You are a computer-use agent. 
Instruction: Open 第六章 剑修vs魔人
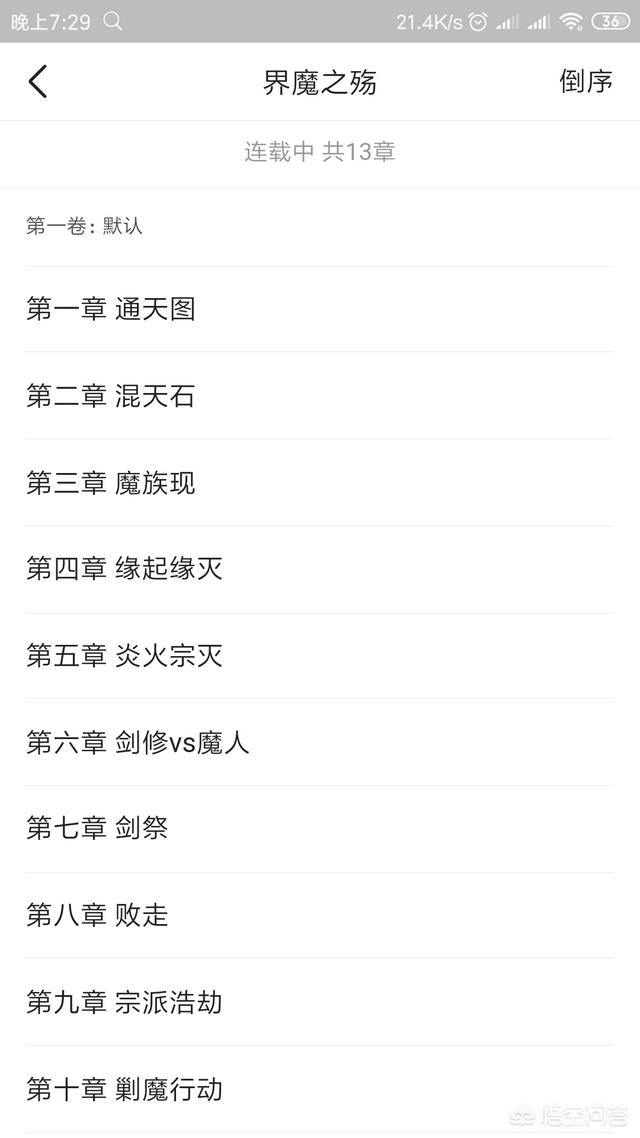319,742
